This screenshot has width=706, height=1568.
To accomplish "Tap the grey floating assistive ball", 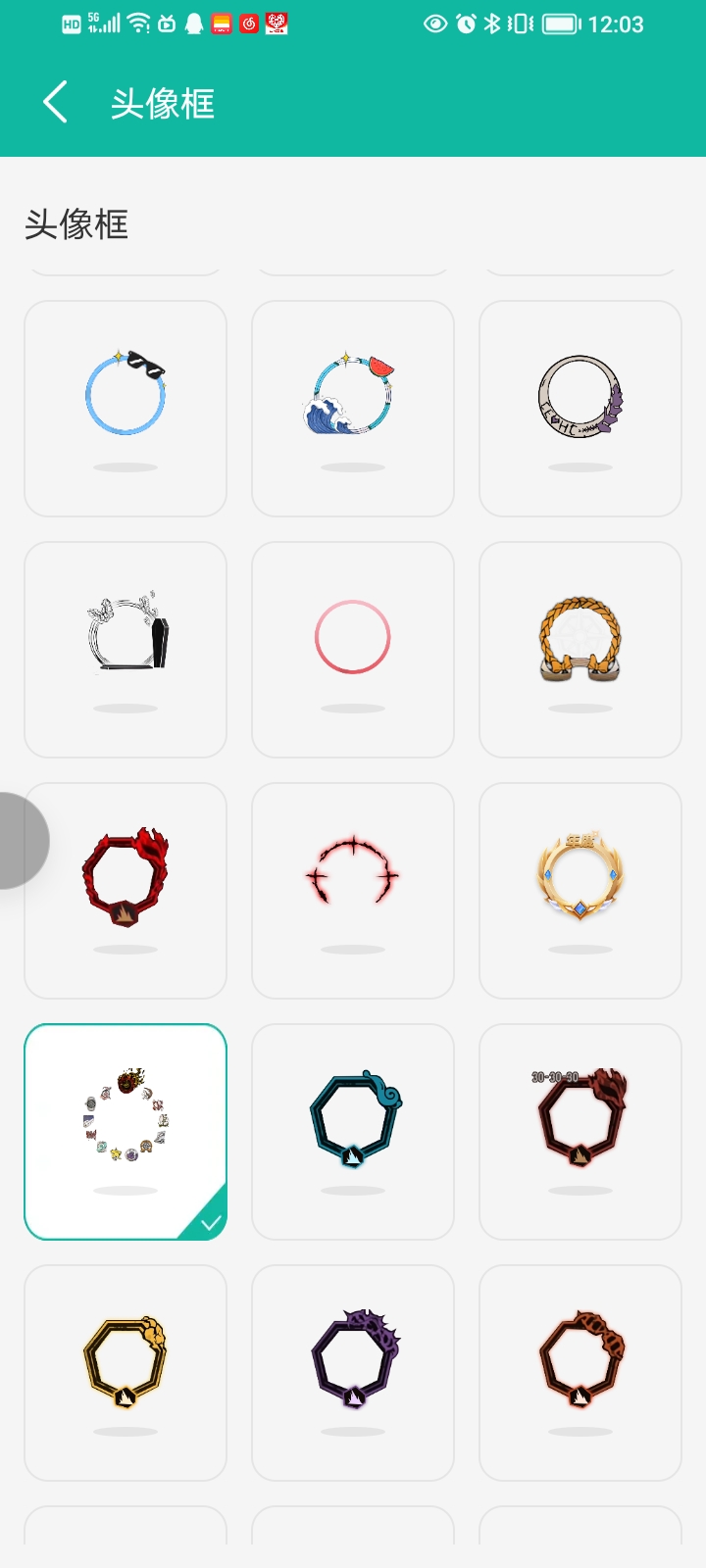I will tap(18, 840).
